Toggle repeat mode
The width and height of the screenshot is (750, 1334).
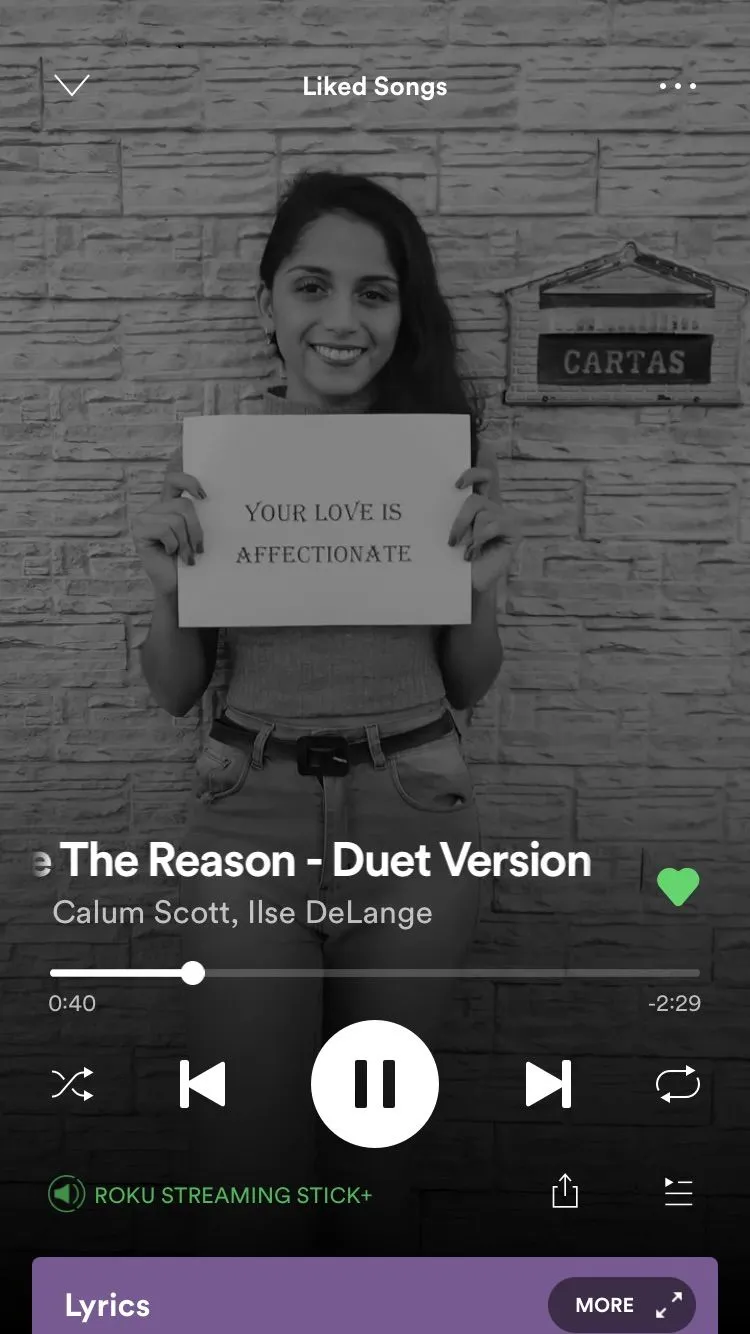tap(677, 1084)
